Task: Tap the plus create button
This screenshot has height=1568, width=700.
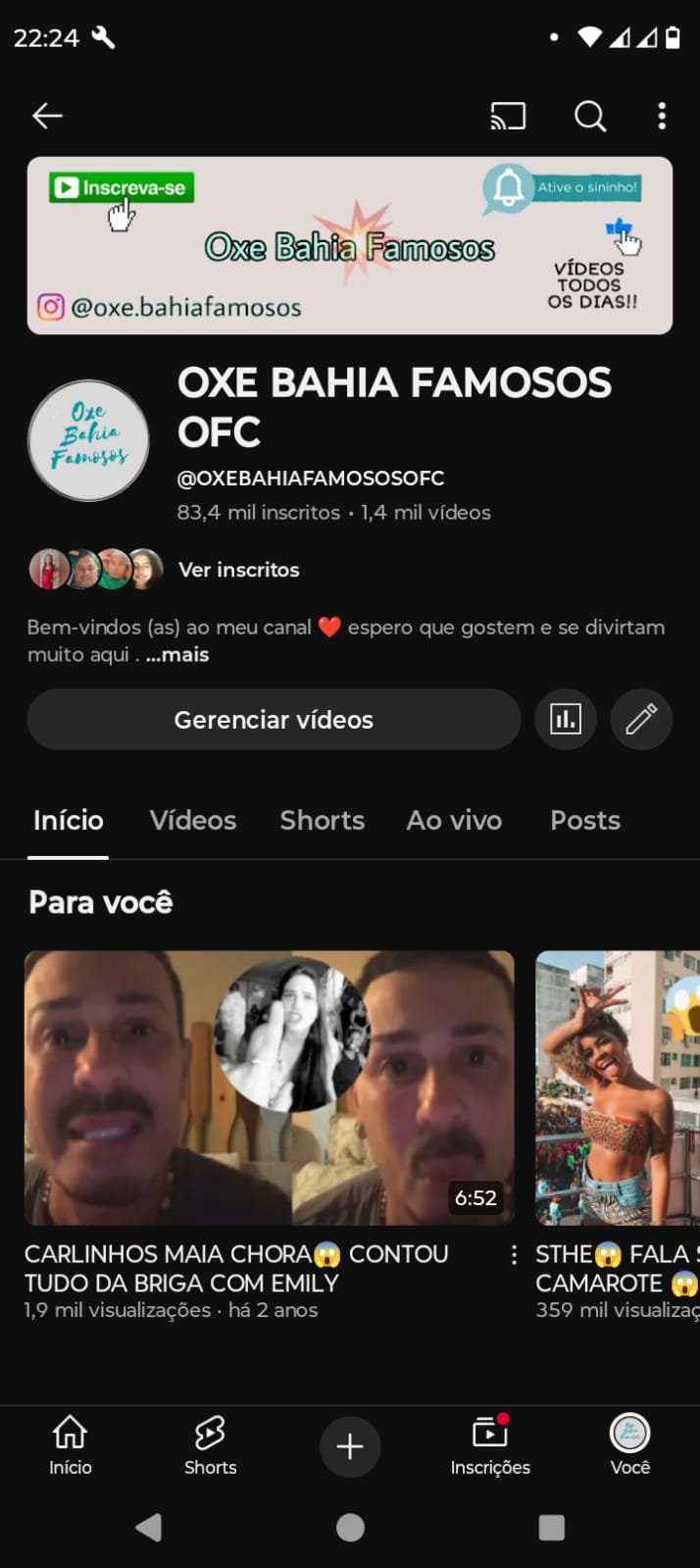Action: click(350, 1446)
